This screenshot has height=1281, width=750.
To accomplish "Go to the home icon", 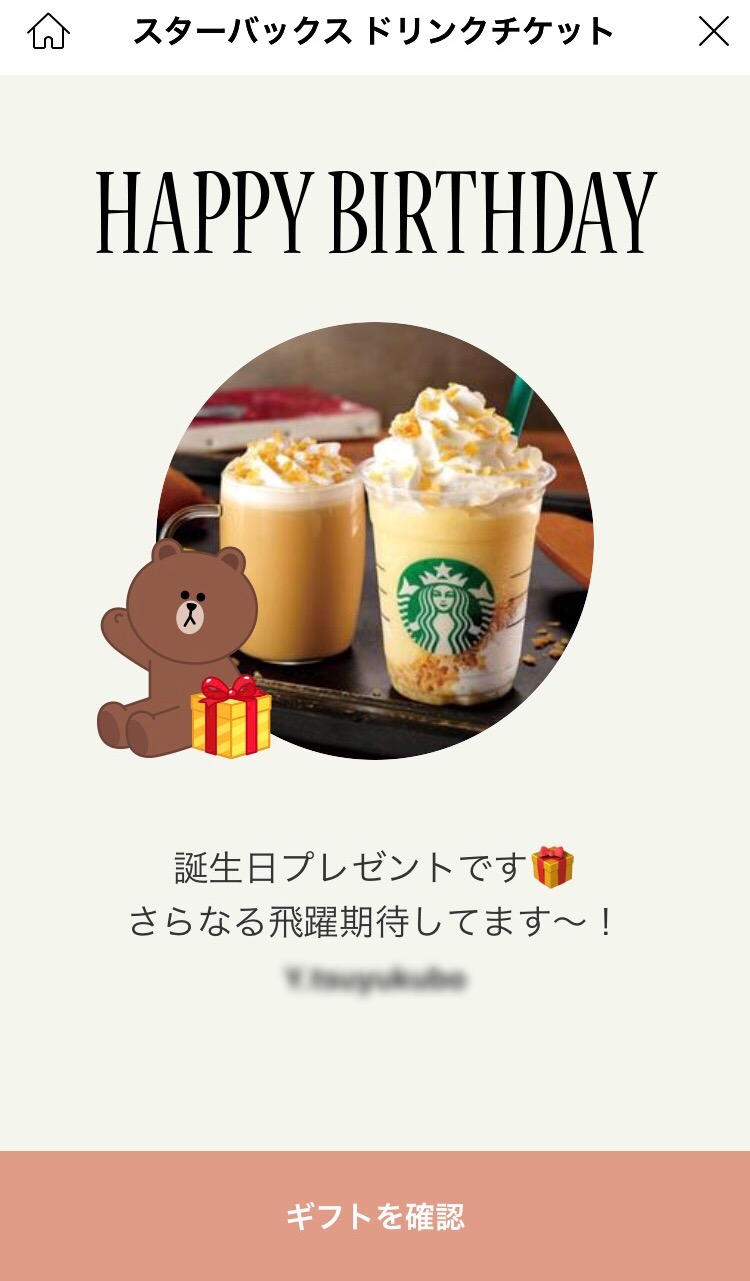I will tap(48, 33).
